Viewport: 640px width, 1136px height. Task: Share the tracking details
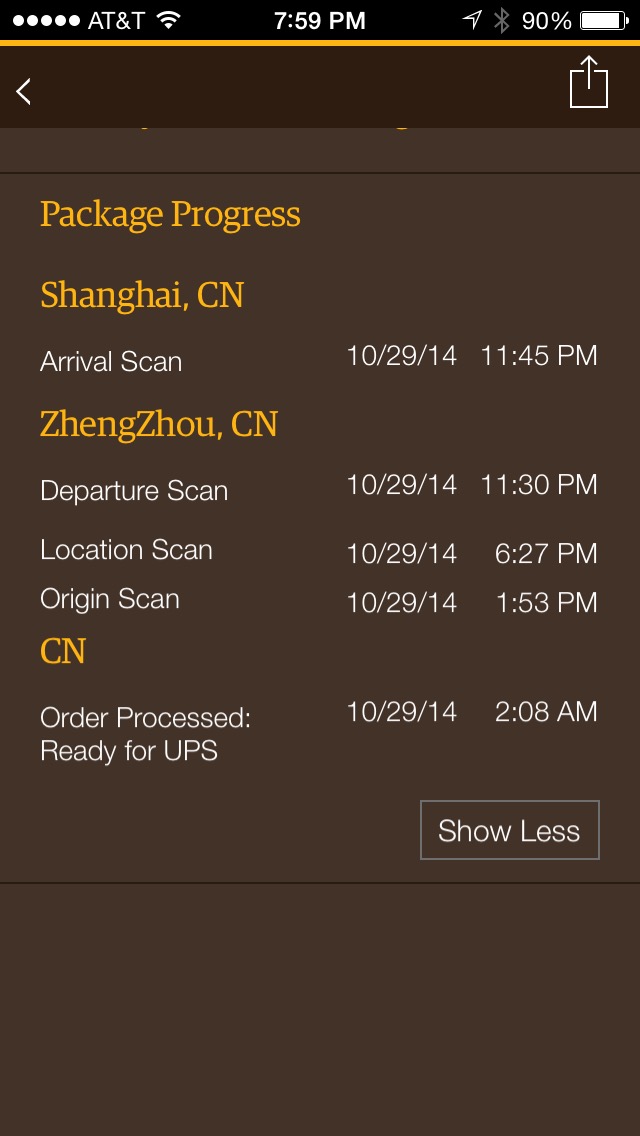coord(589,82)
